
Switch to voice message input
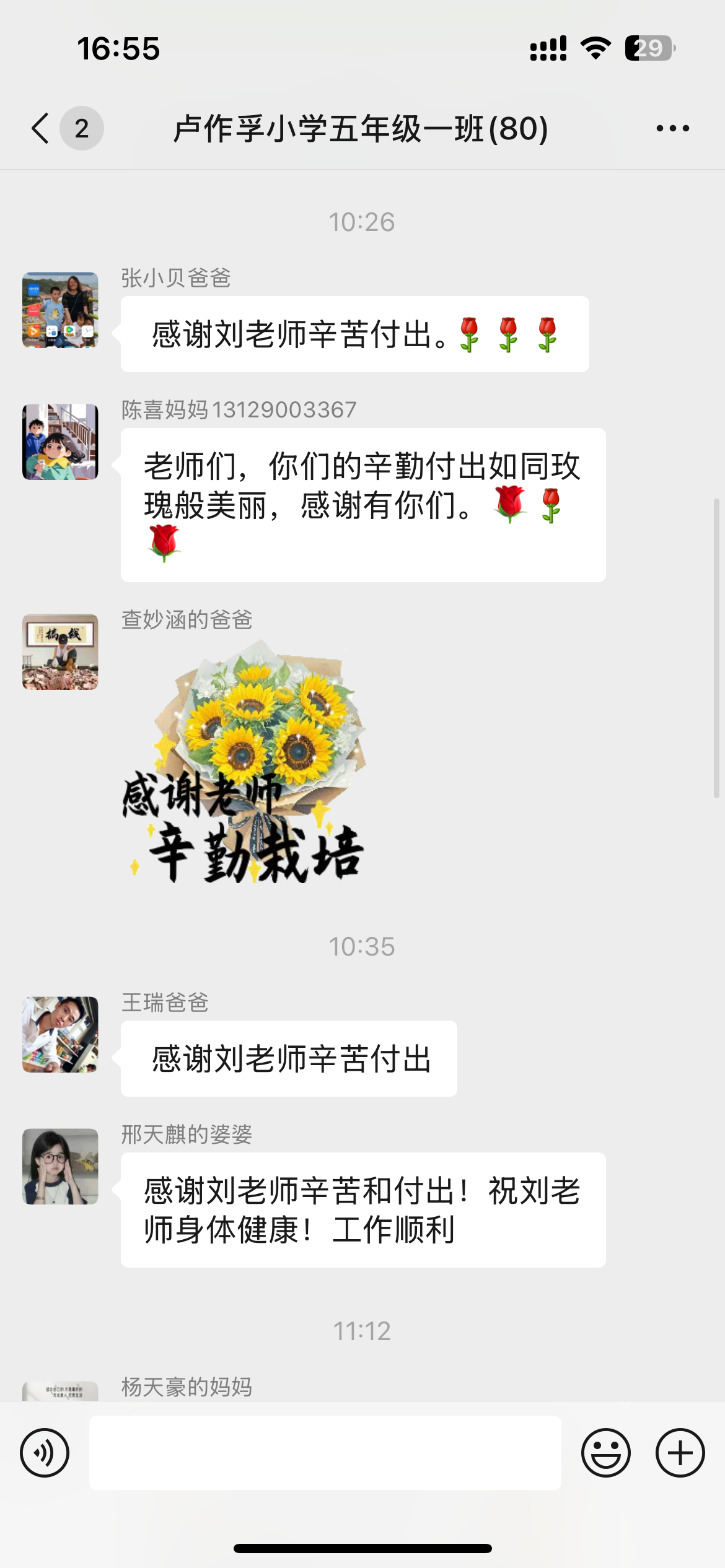pos(45,1453)
